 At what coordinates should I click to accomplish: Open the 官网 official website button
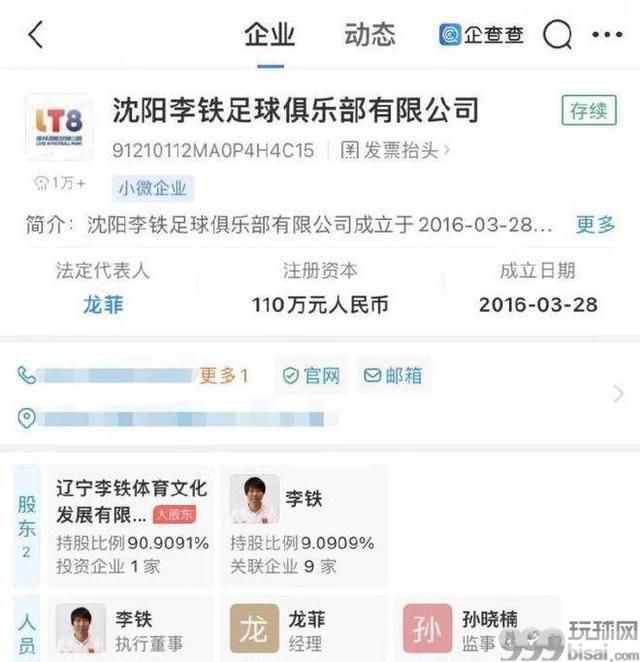coord(311,376)
